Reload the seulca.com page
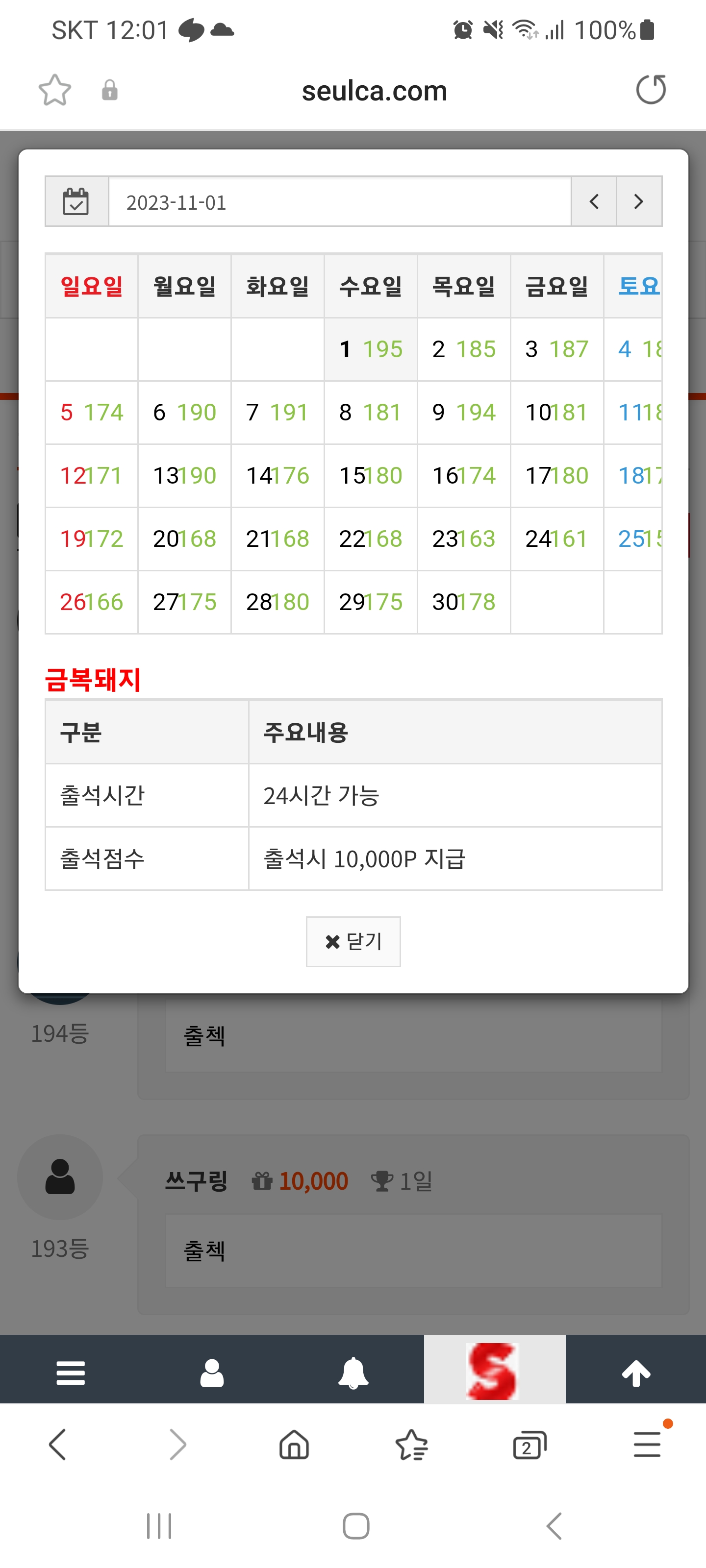The width and height of the screenshot is (706, 1568). click(651, 90)
